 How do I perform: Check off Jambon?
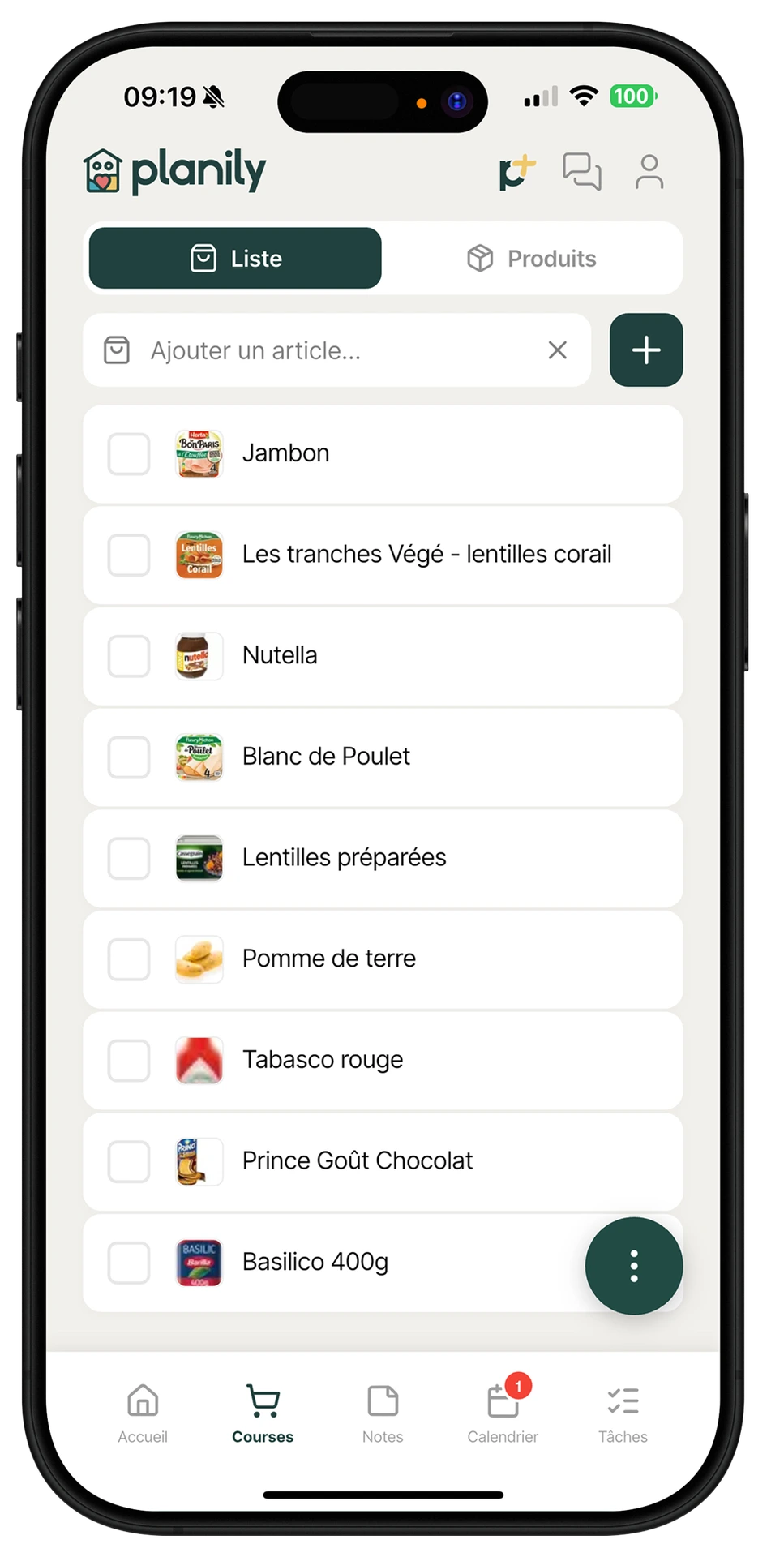point(129,453)
